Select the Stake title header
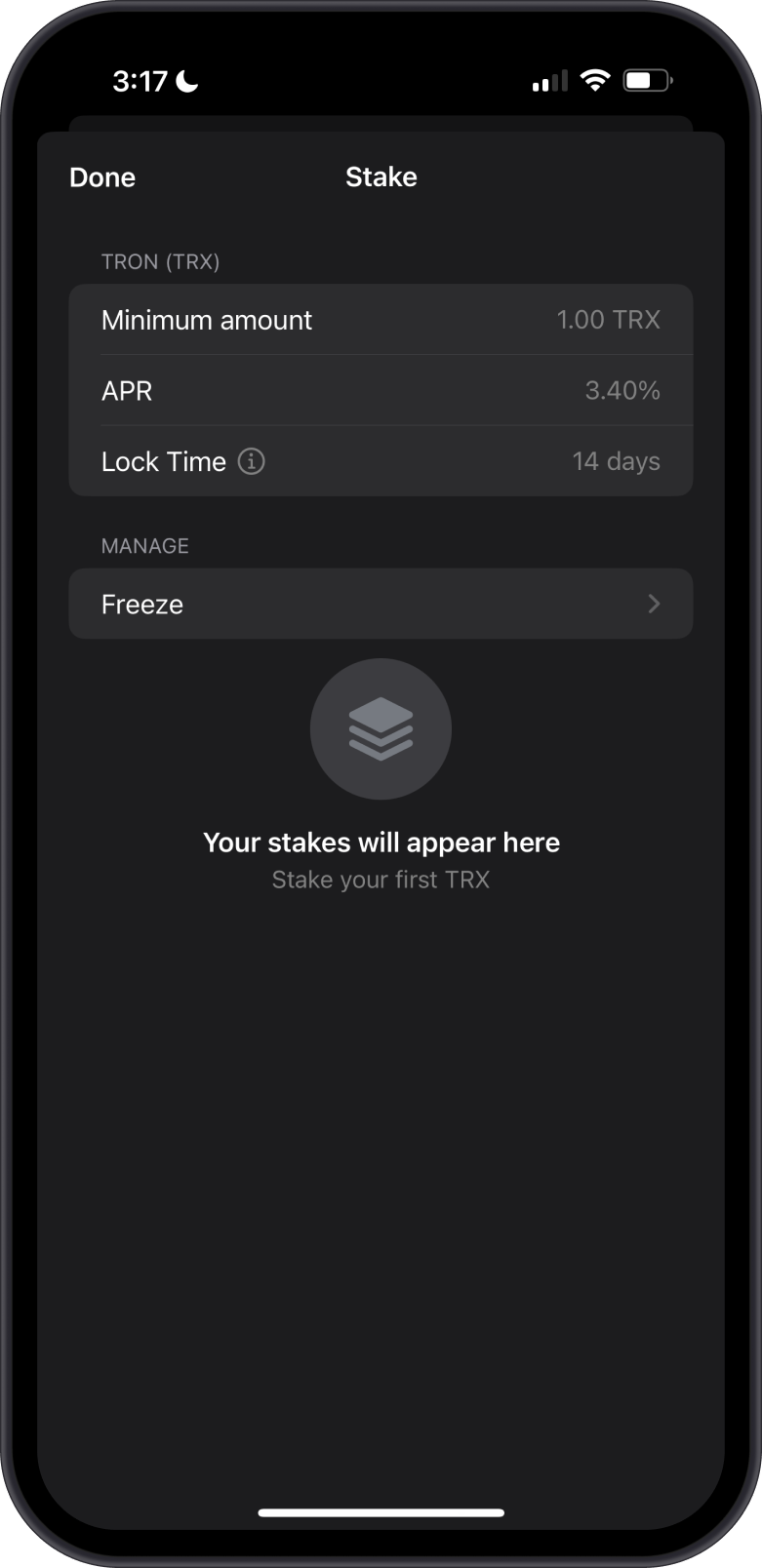Screen dimensions: 762x1568 pyautogui.click(x=381, y=176)
